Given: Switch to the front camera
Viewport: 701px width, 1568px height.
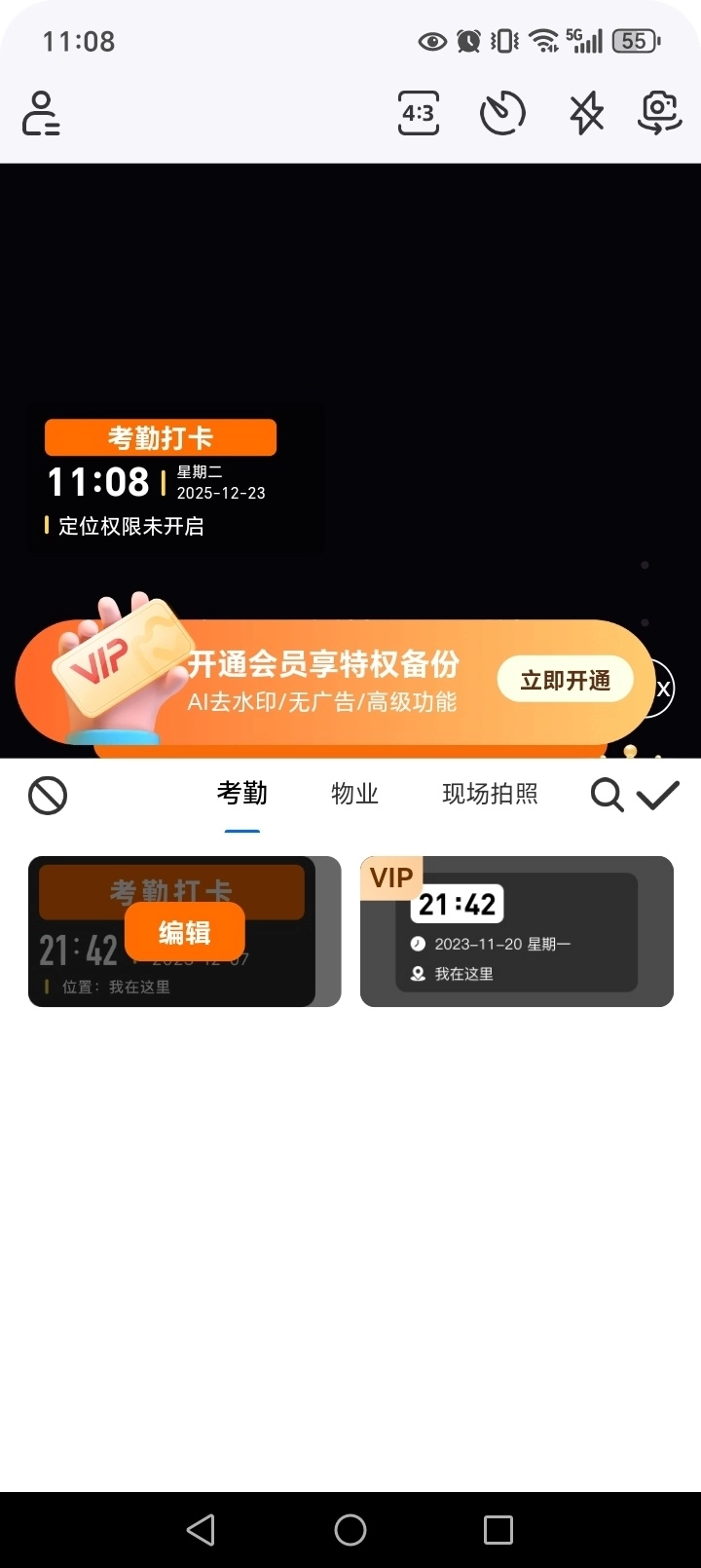Looking at the screenshot, I should [658, 114].
